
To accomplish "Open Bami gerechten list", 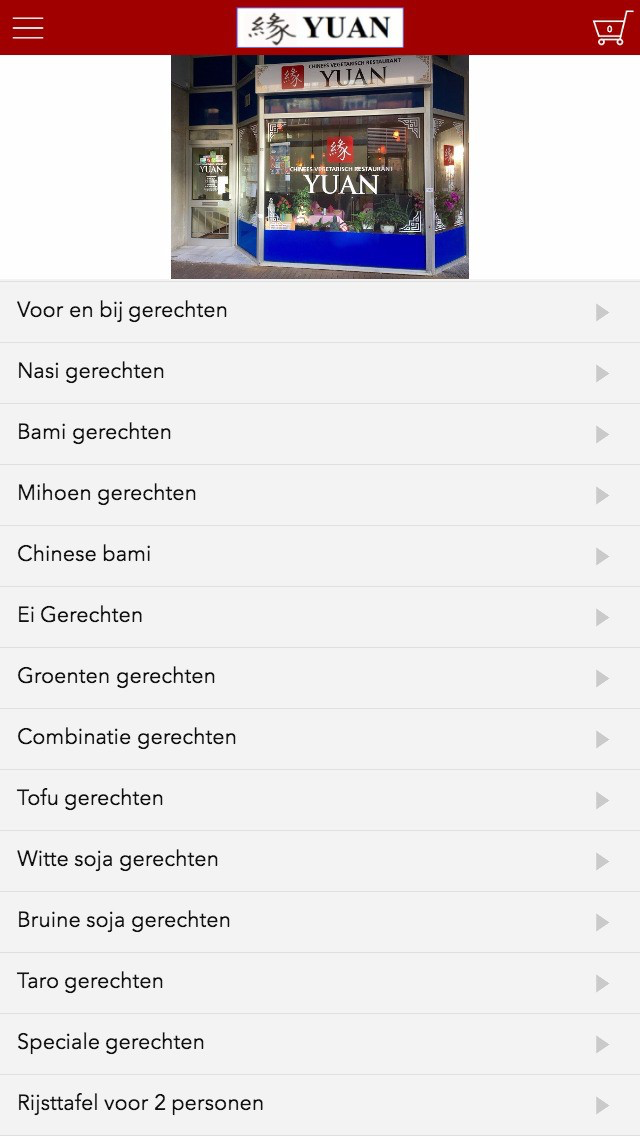I will (x=320, y=433).
